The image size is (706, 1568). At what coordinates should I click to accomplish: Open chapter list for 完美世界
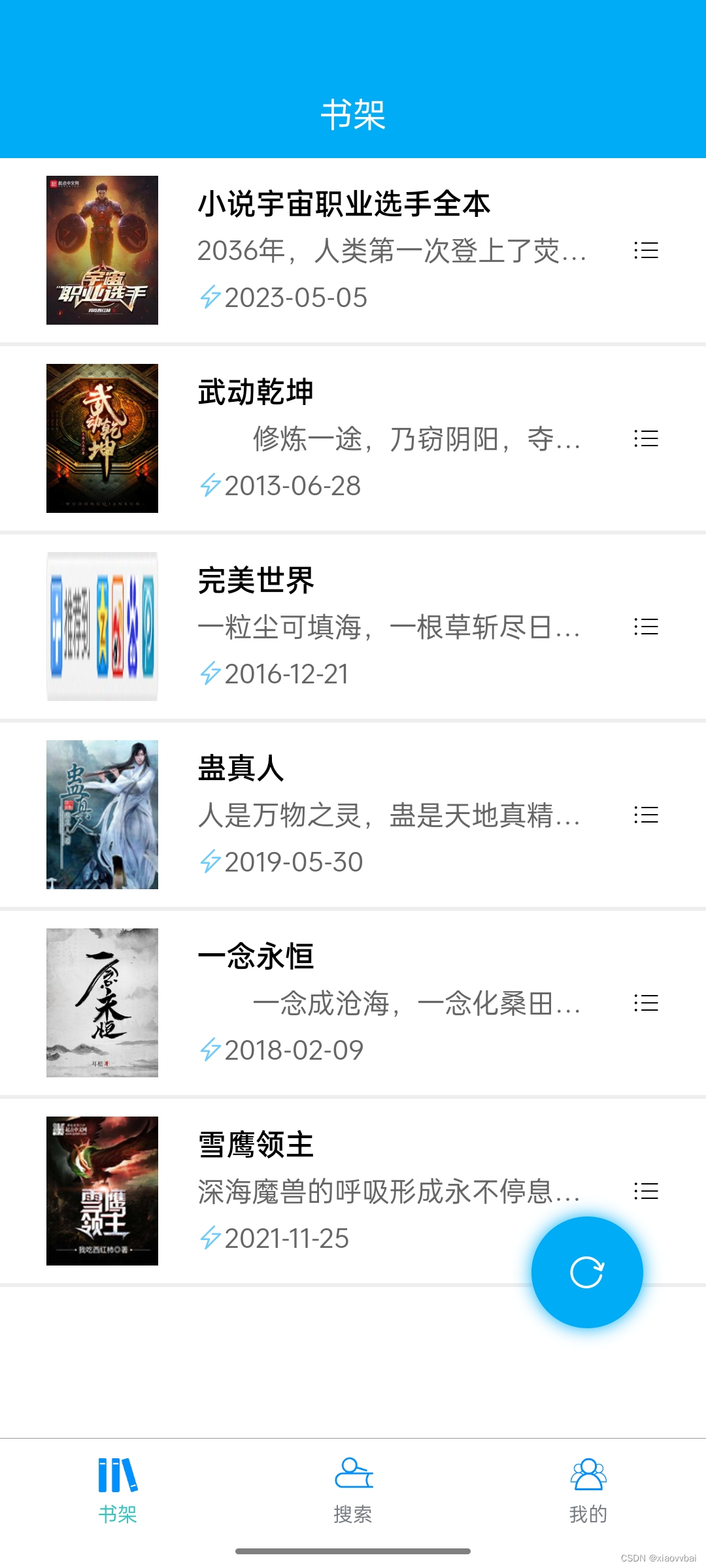pyautogui.click(x=647, y=627)
